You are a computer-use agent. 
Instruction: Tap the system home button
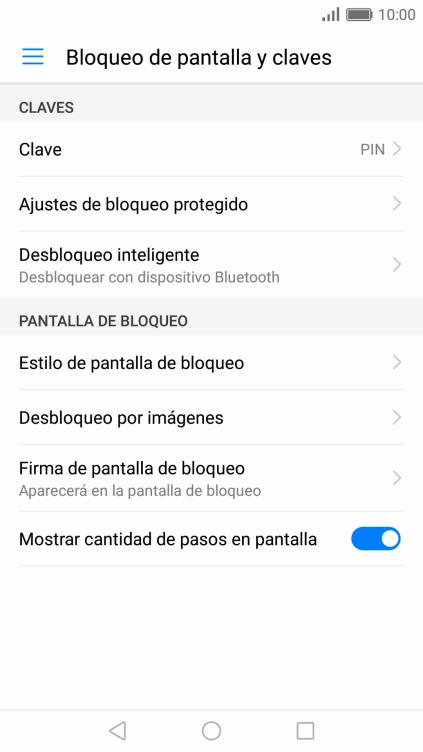(x=212, y=731)
